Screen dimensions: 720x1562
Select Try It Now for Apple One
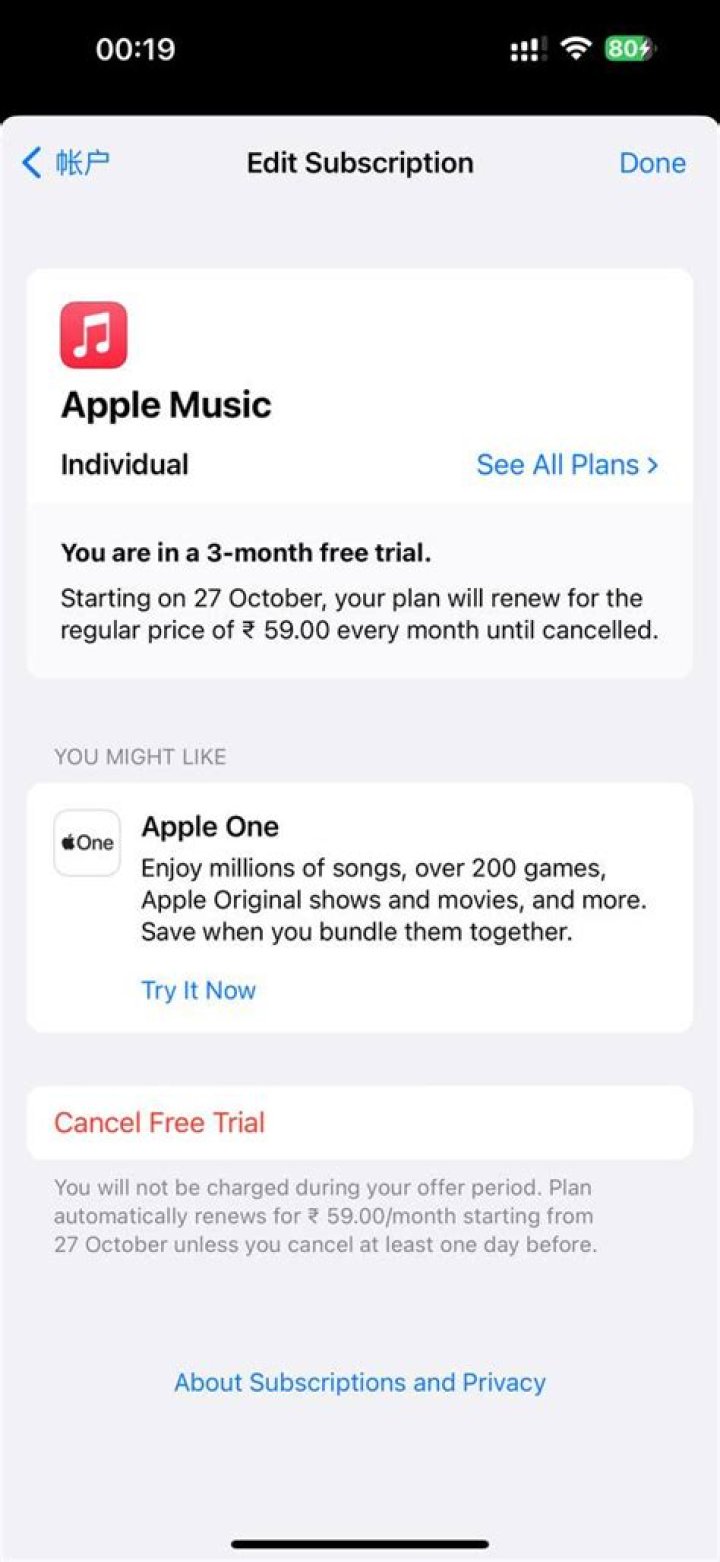coord(198,990)
